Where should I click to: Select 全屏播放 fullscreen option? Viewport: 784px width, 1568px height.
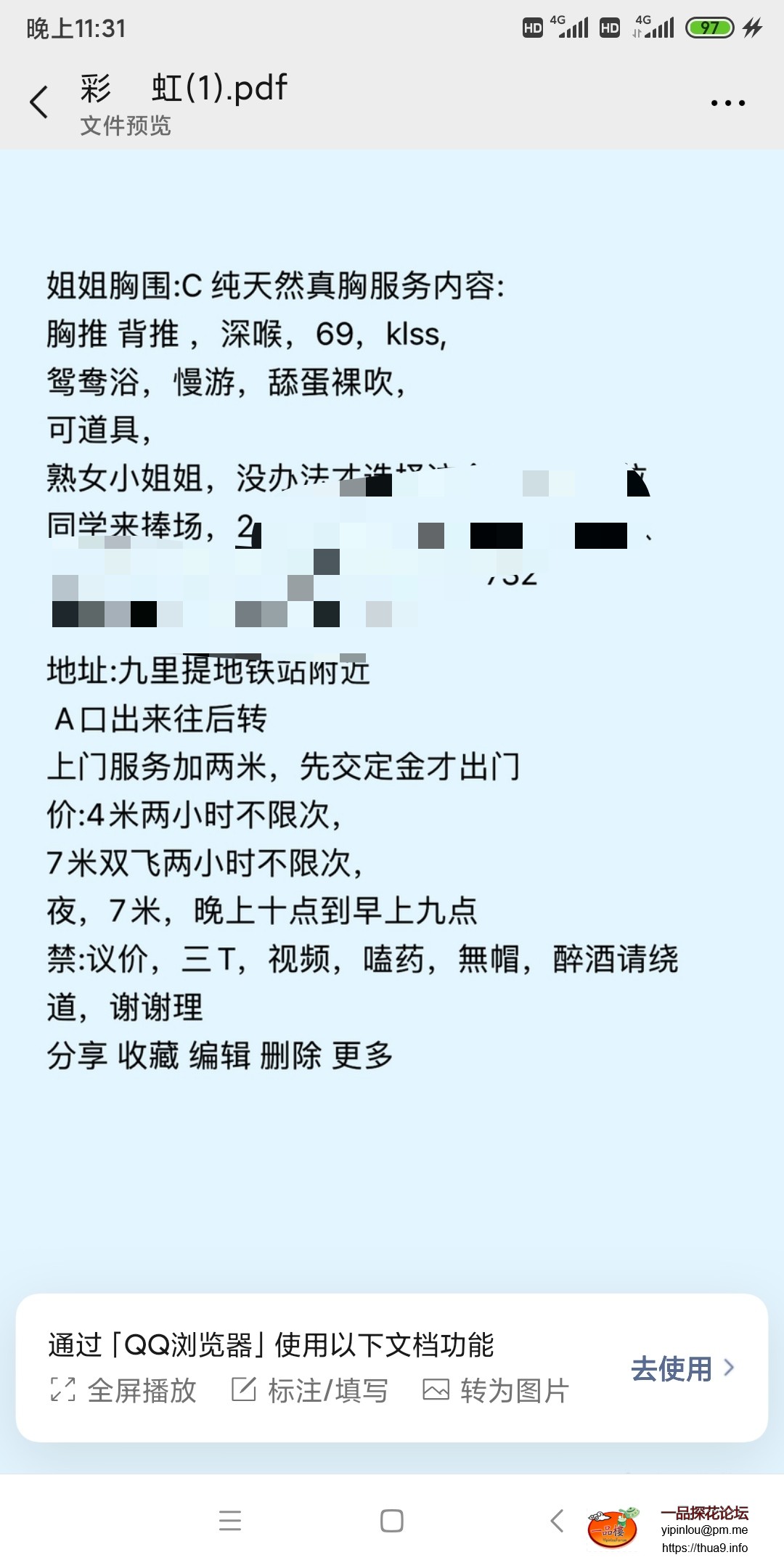[x=124, y=1390]
